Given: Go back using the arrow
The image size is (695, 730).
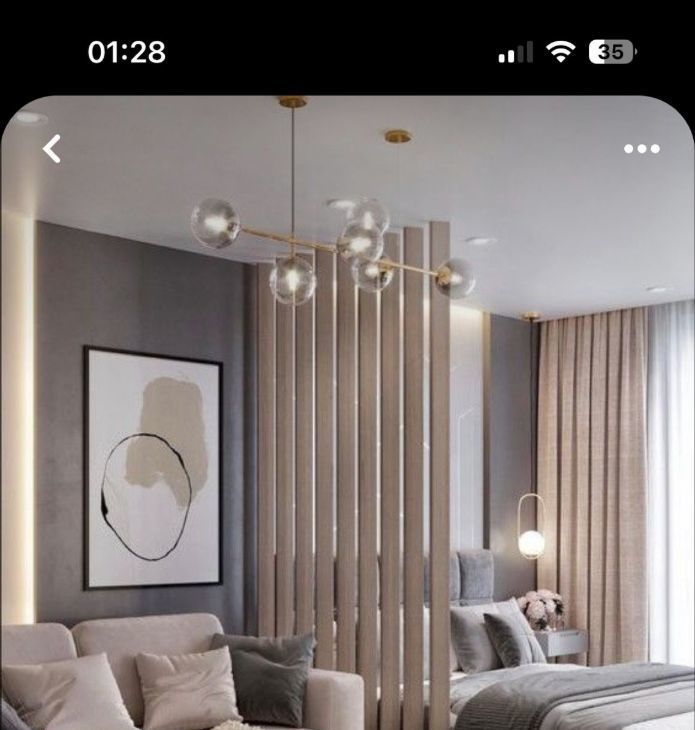Looking at the screenshot, I should (52, 149).
